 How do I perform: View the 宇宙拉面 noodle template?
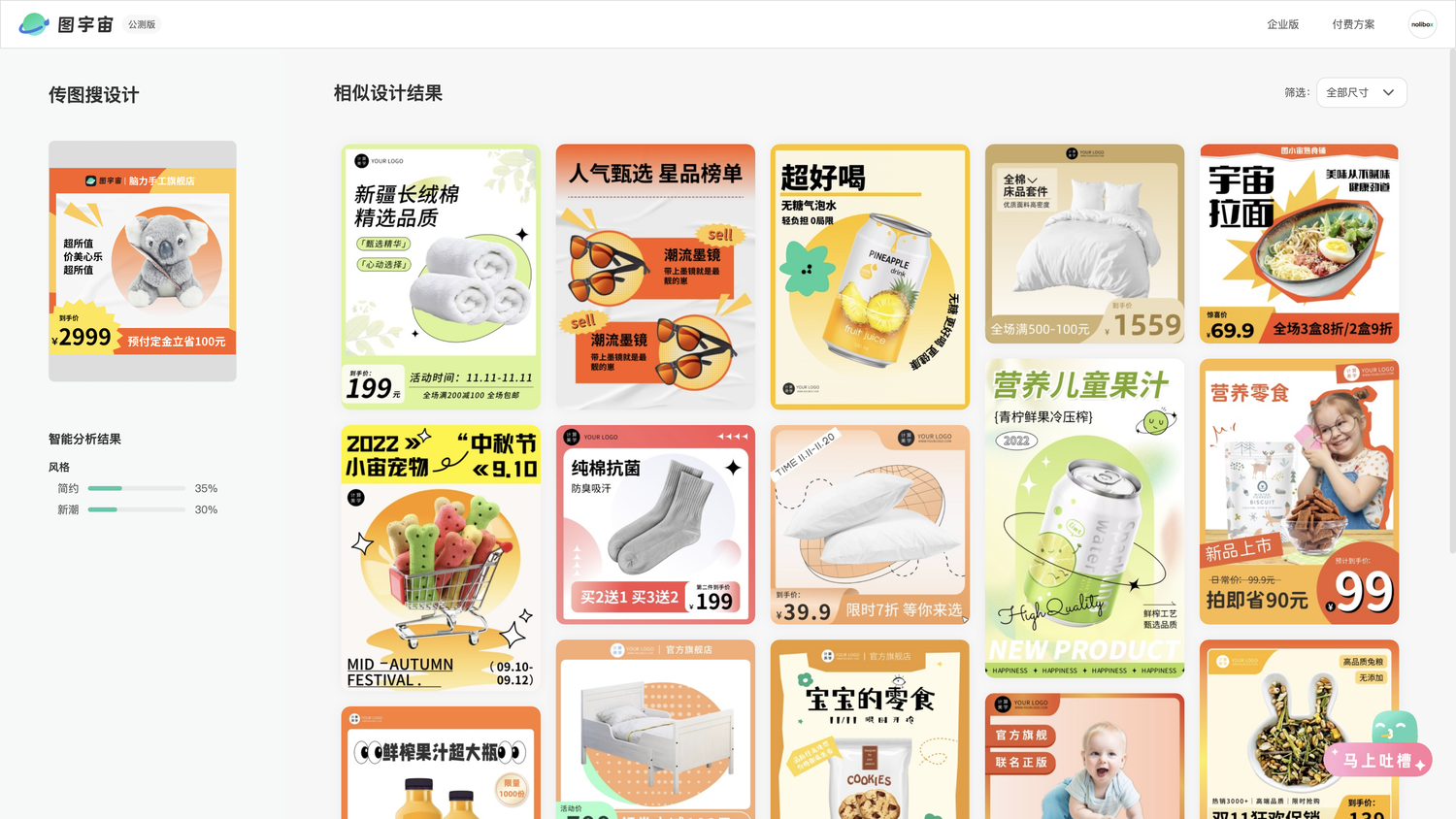point(1299,244)
